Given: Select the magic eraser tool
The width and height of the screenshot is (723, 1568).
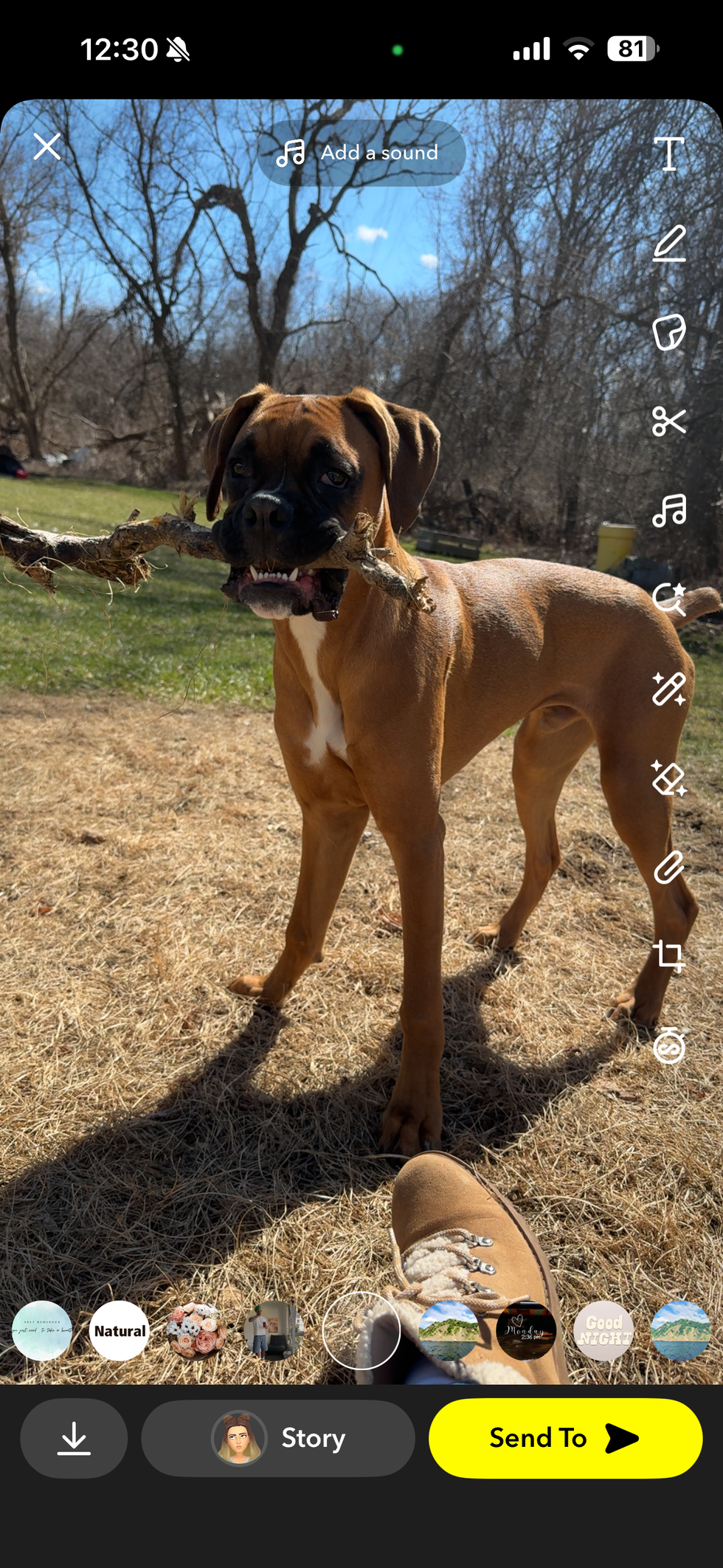Looking at the screenshot, I should [668, 778].
